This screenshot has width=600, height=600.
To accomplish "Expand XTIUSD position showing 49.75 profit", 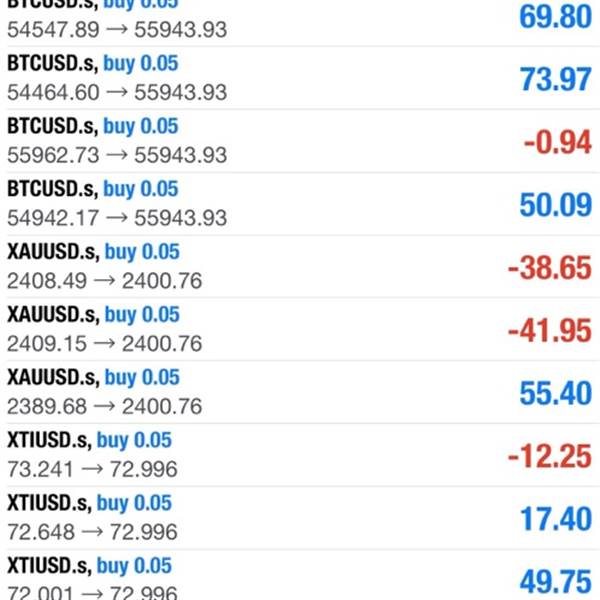I will (x=300, y=578).
